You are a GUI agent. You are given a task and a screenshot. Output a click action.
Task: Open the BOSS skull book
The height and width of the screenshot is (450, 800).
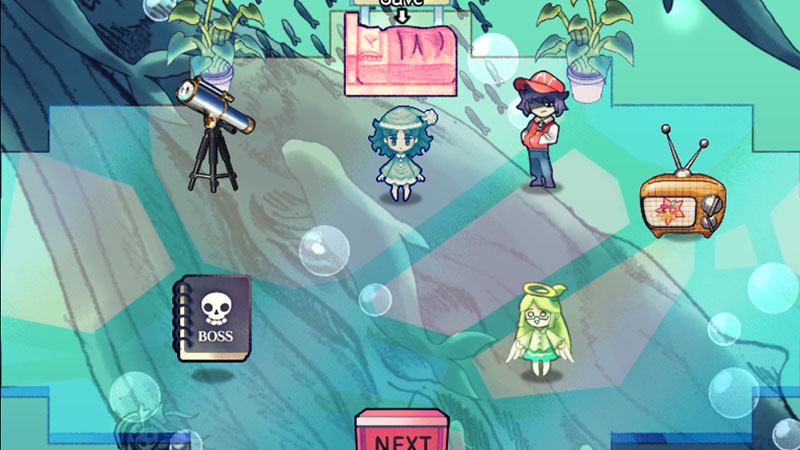[x=213, y=320]
